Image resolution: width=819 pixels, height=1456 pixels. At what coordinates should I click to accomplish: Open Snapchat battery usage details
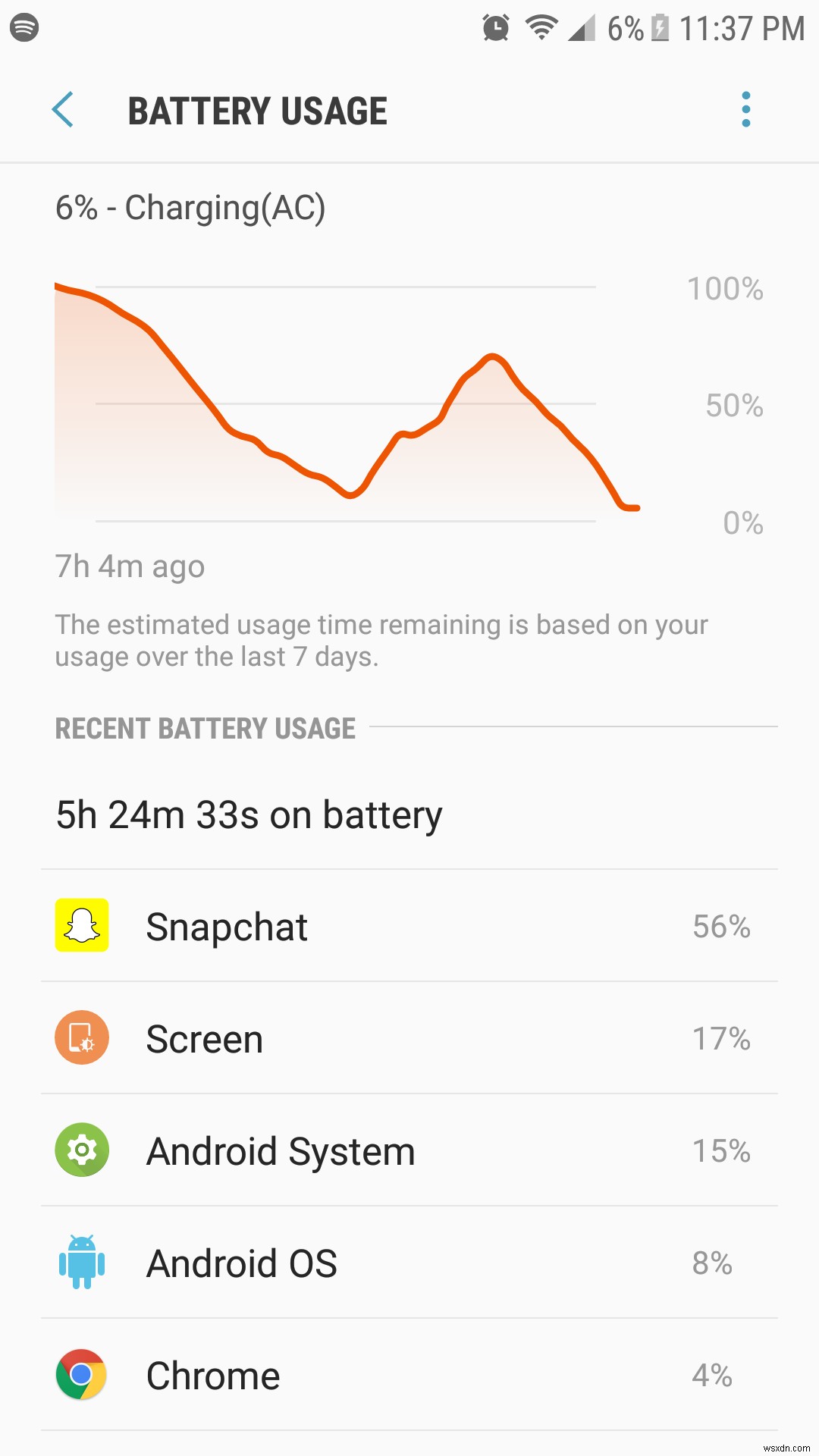click(x=409, y=926)
